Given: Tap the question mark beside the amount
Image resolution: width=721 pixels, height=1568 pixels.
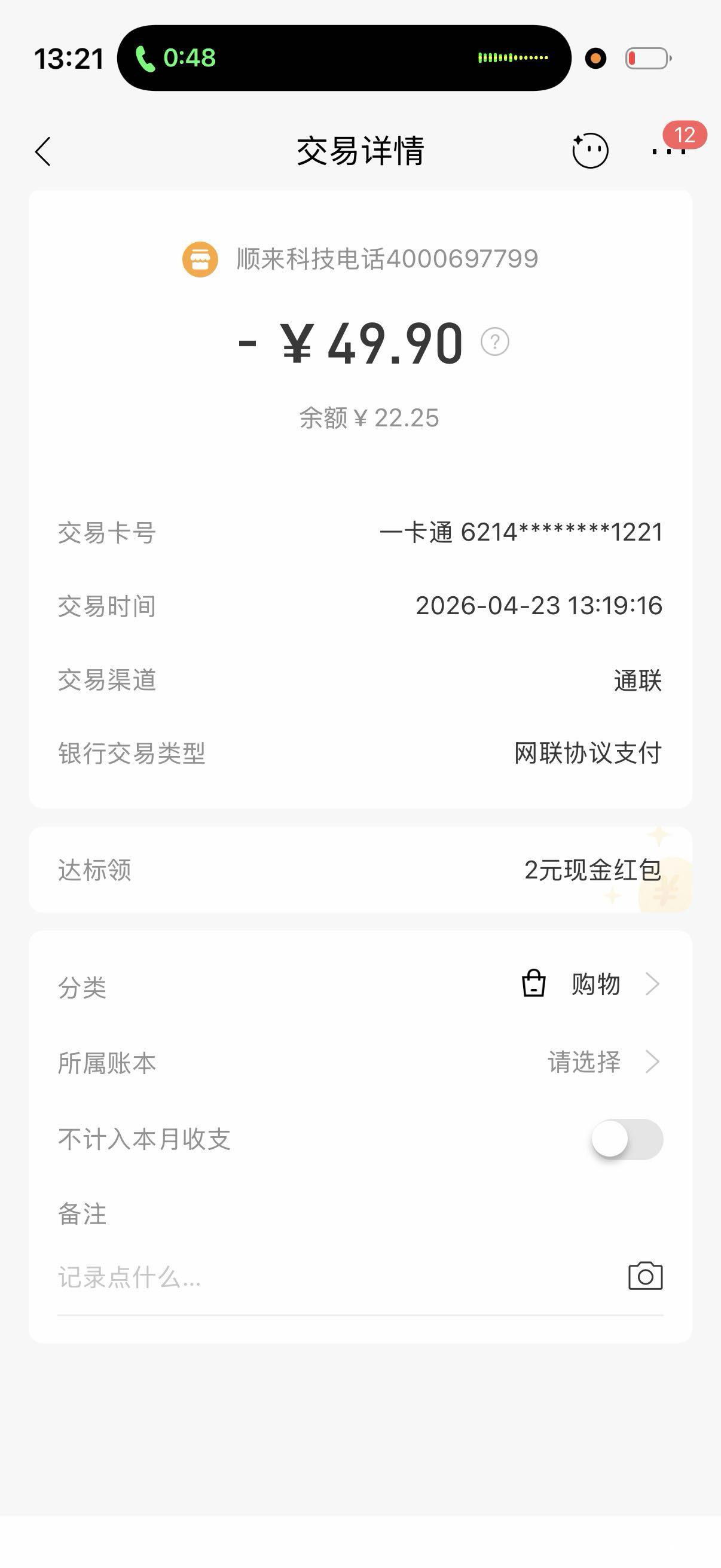Looking at the screenshot, I should 494,341.
